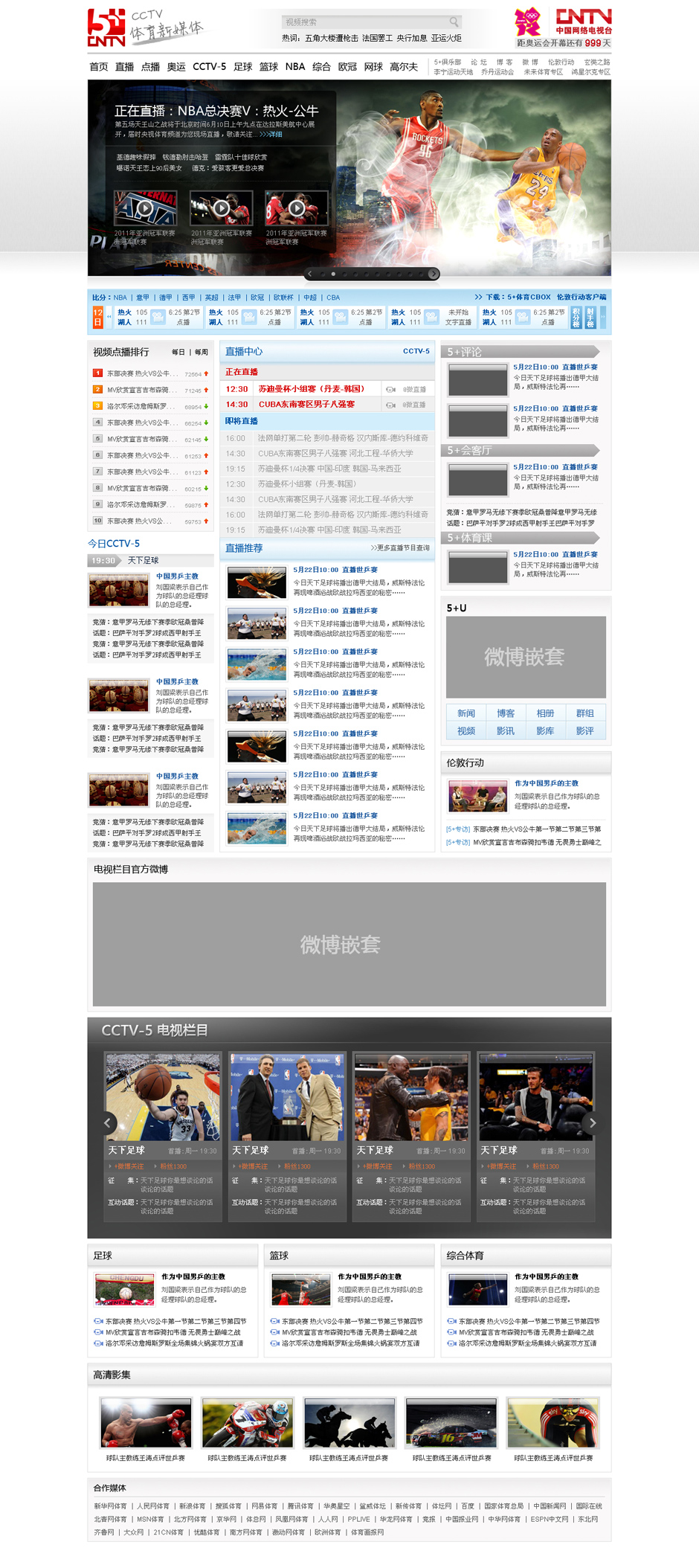Open live match 苏迪曼杯小组赛（丹麦-韩国）

coord(311,389)
